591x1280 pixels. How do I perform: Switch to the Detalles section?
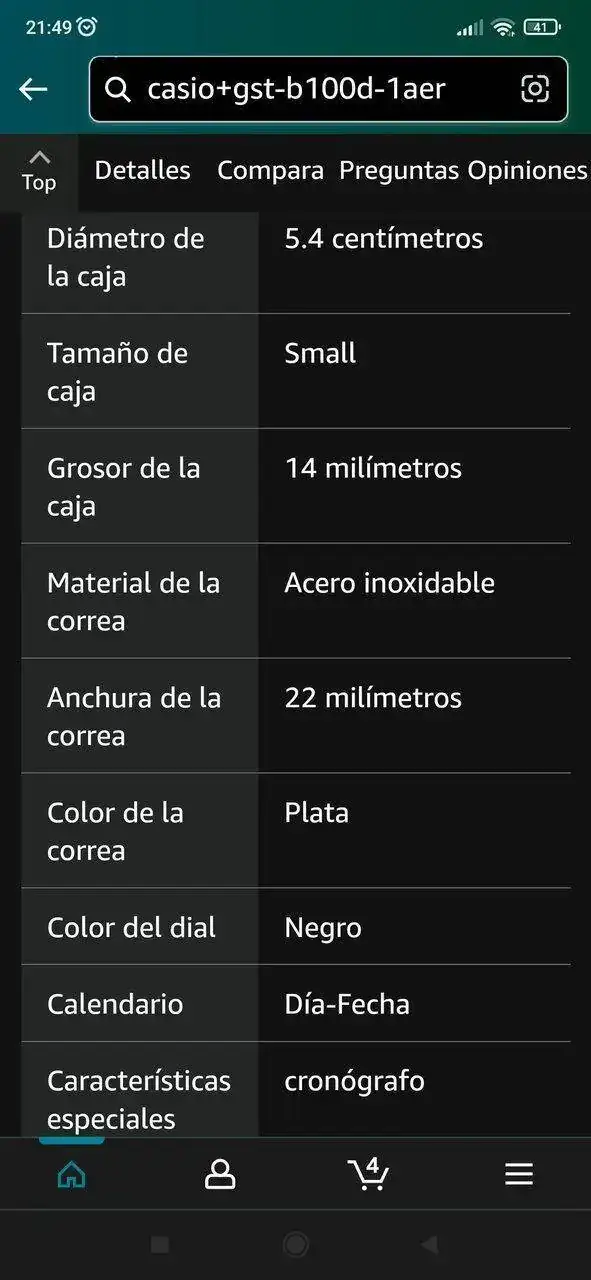click(x=142, y=171)
